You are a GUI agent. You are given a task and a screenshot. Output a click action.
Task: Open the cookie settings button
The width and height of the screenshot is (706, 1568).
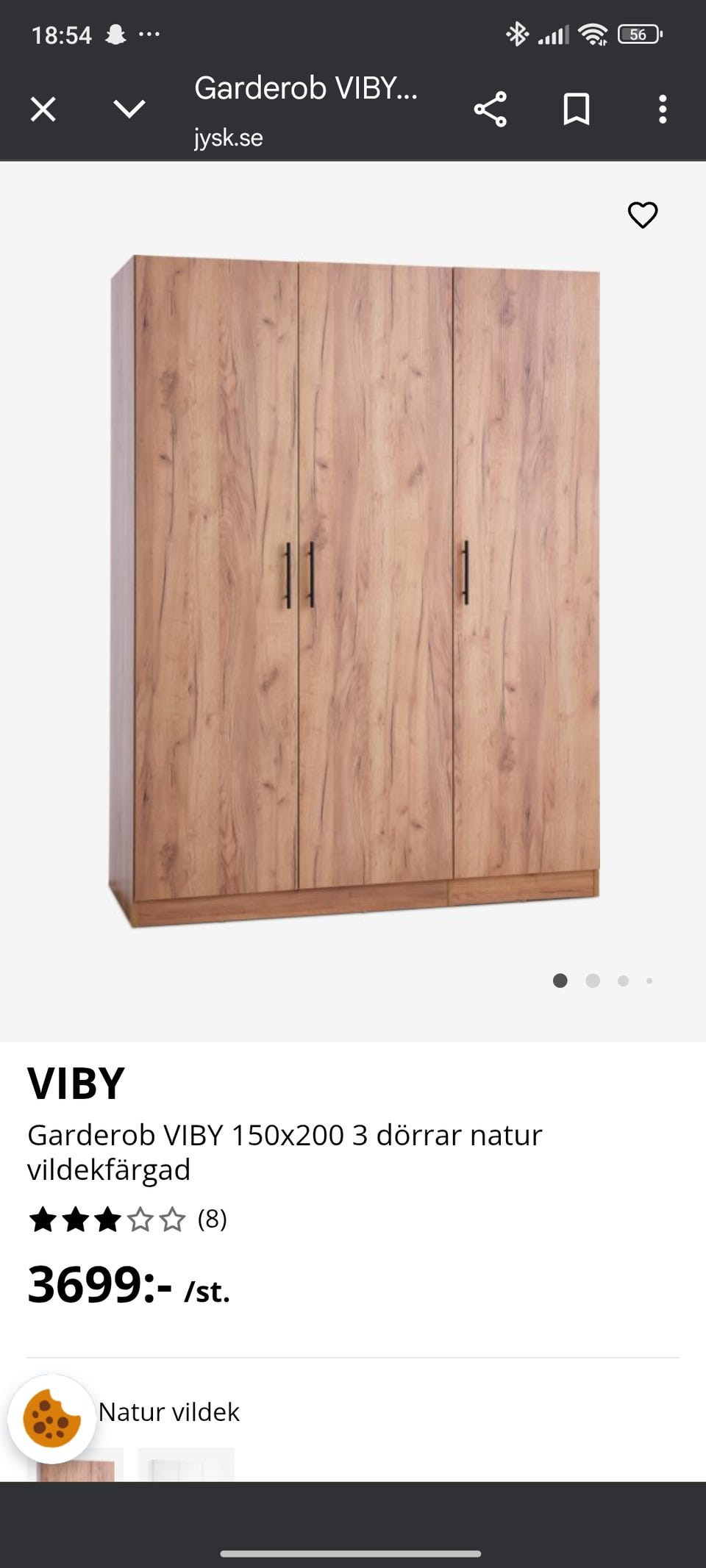(51, 1419)
